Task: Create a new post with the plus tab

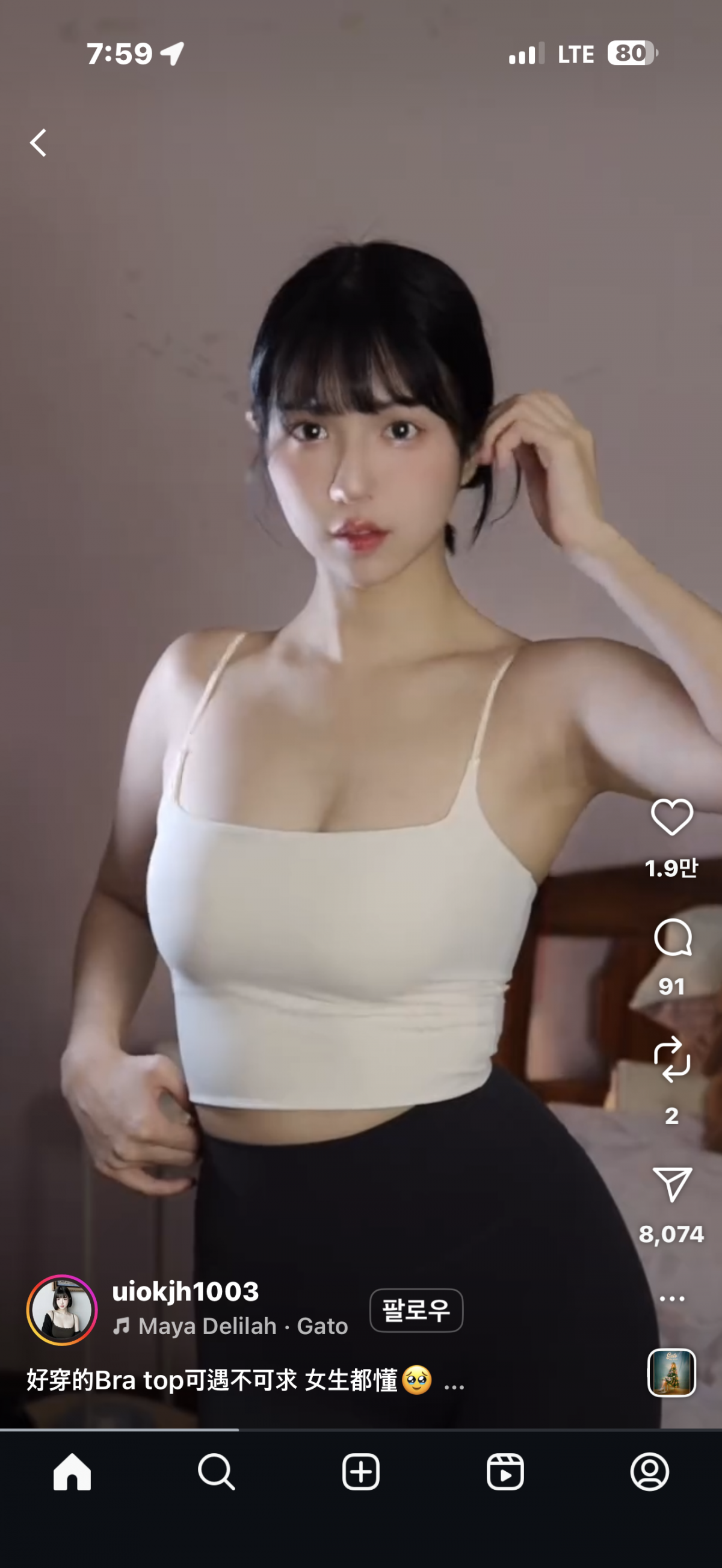Action: 361,1472
